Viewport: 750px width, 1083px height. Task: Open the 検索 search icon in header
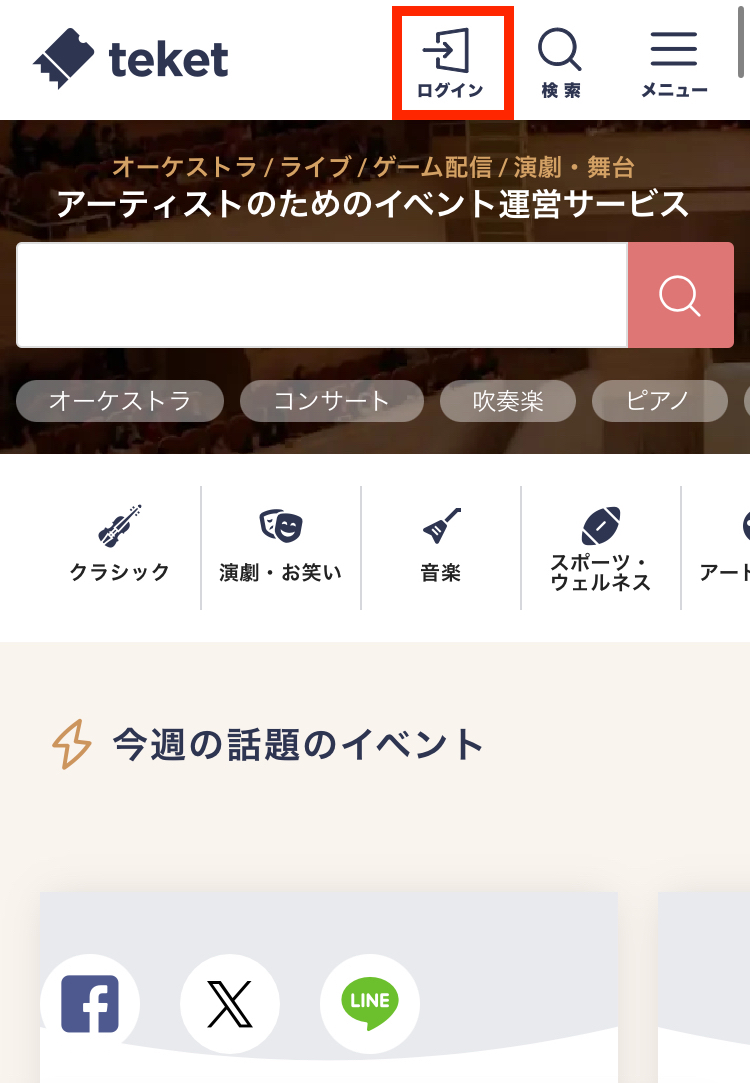pyautogui.click(x=561, y=62)
